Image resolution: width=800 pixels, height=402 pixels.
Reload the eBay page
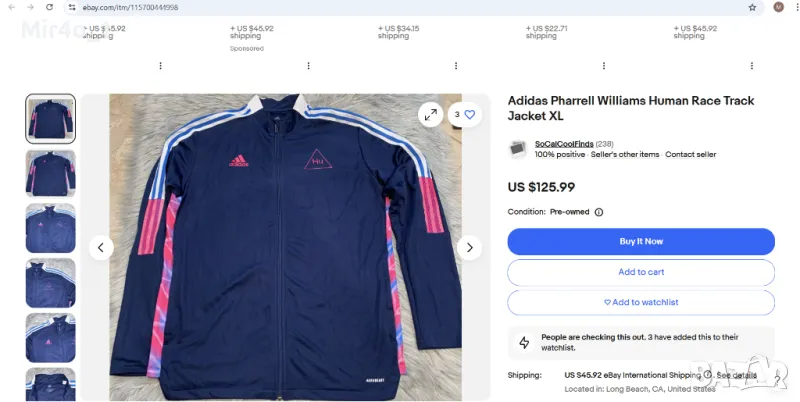pos(49,7)
